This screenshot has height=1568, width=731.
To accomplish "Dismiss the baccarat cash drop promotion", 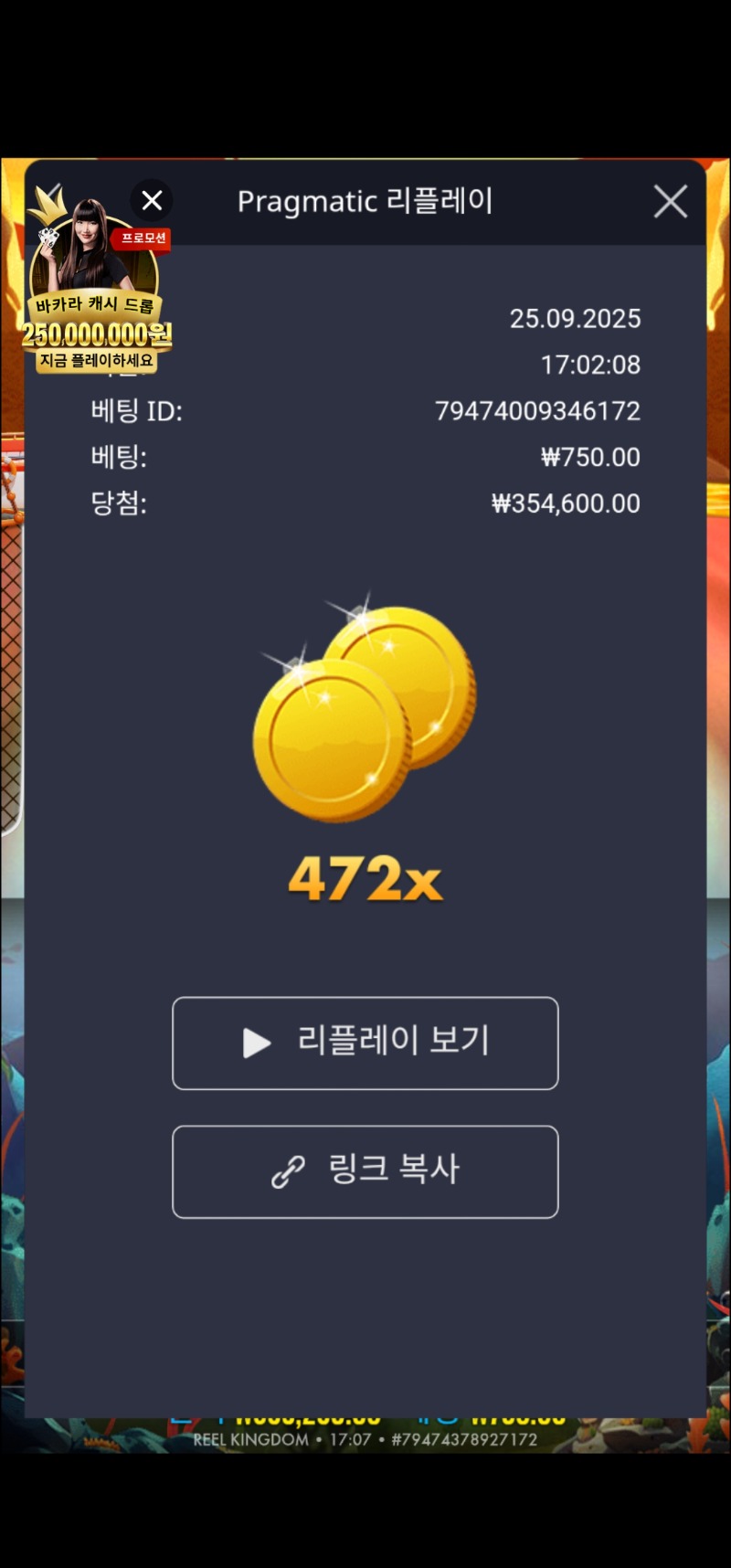I will pos(152,200).
